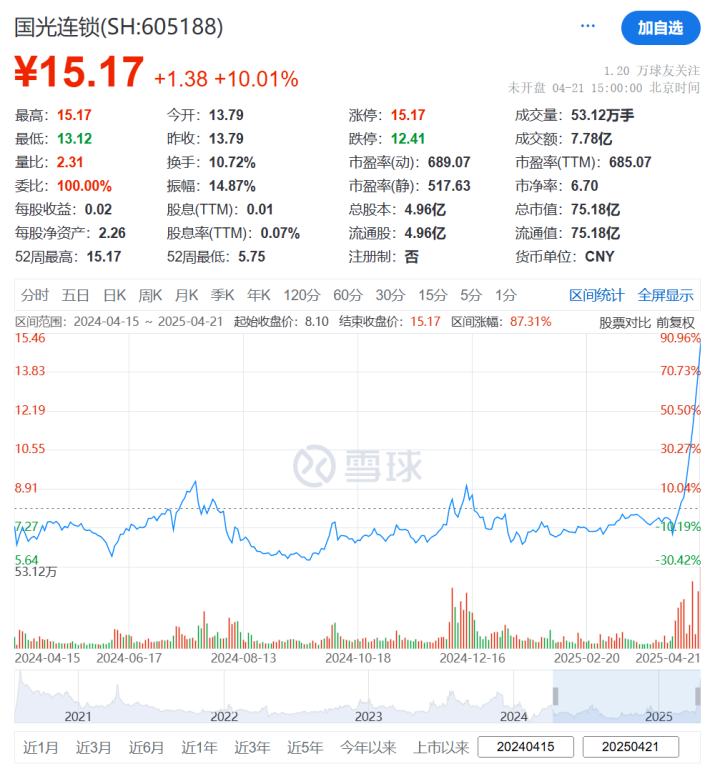Enter 全屏显示 fullscreen chart mode
The width and height of the screenshot is (720, 774).
click(665, 295)
